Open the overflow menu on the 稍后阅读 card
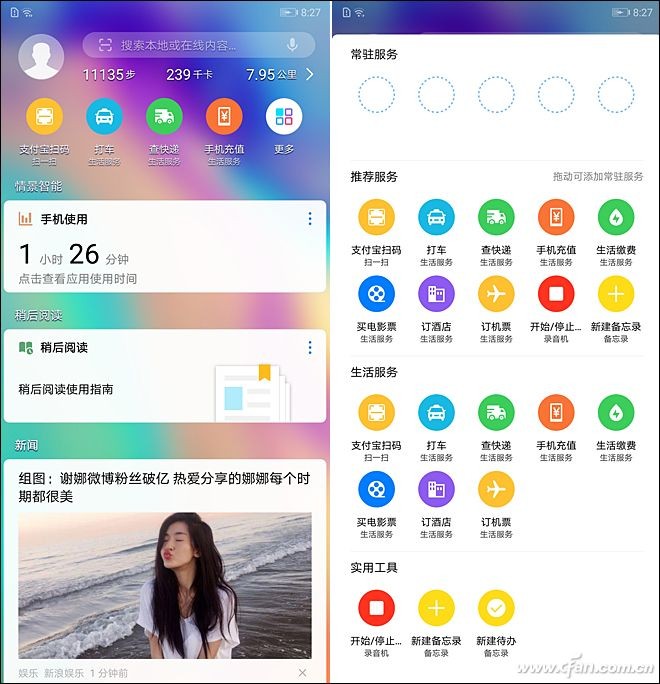660x684 pixels. [309, 347]
